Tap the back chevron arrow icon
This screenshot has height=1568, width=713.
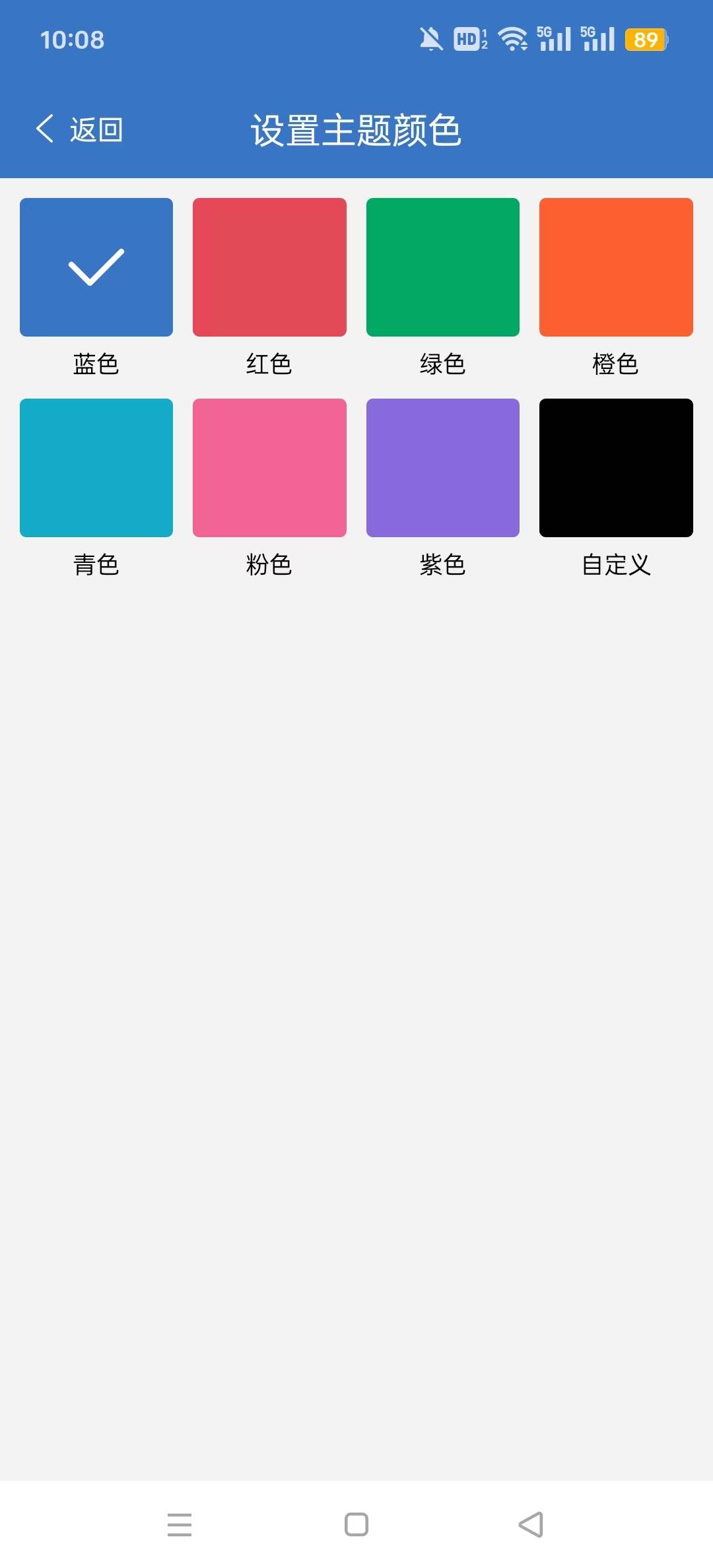point(45,128)
